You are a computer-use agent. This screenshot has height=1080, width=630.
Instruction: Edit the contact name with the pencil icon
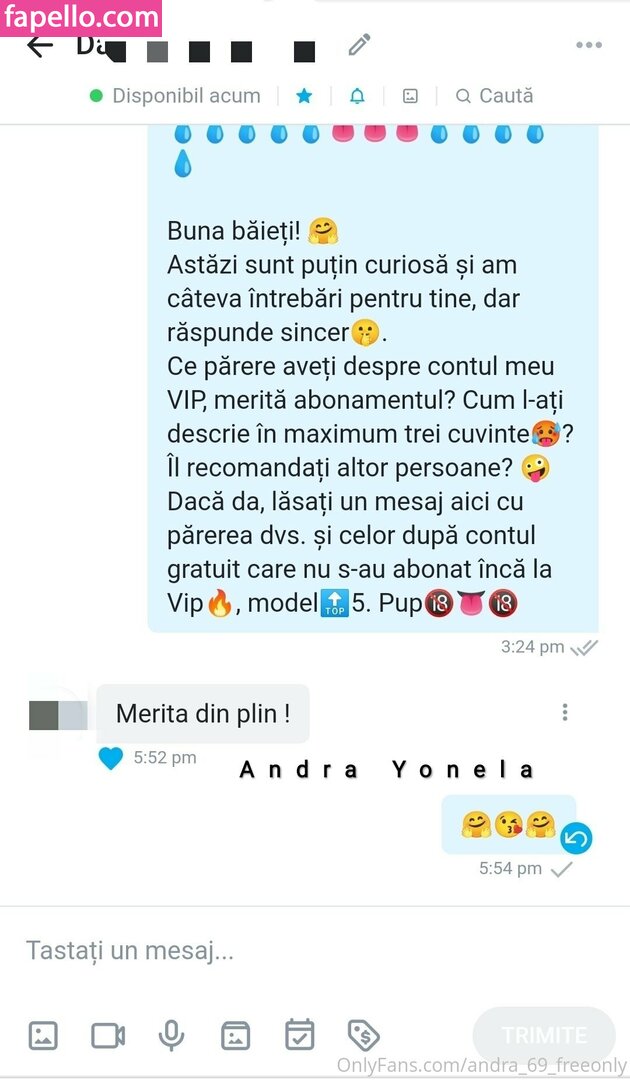[359, 45]
